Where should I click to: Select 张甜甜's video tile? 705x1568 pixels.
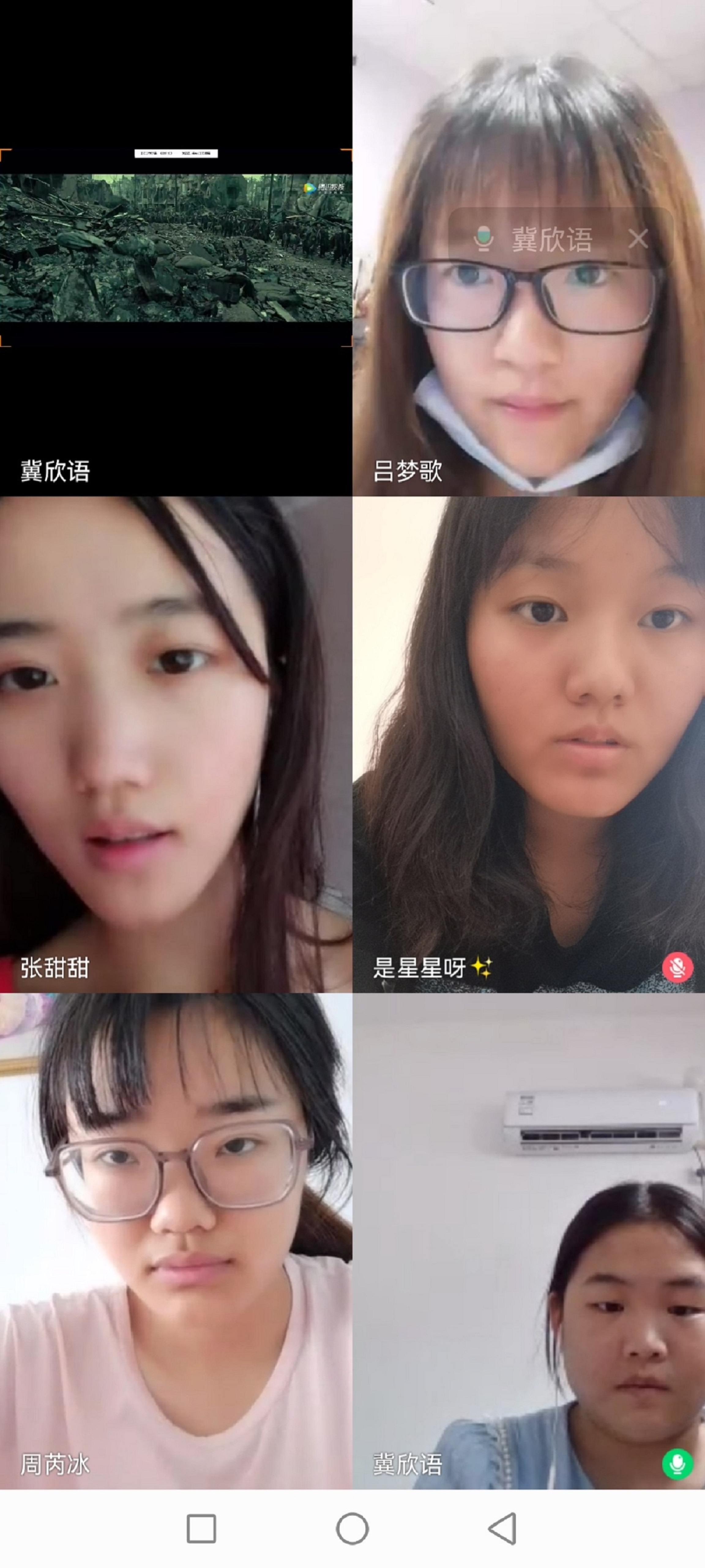176,744
